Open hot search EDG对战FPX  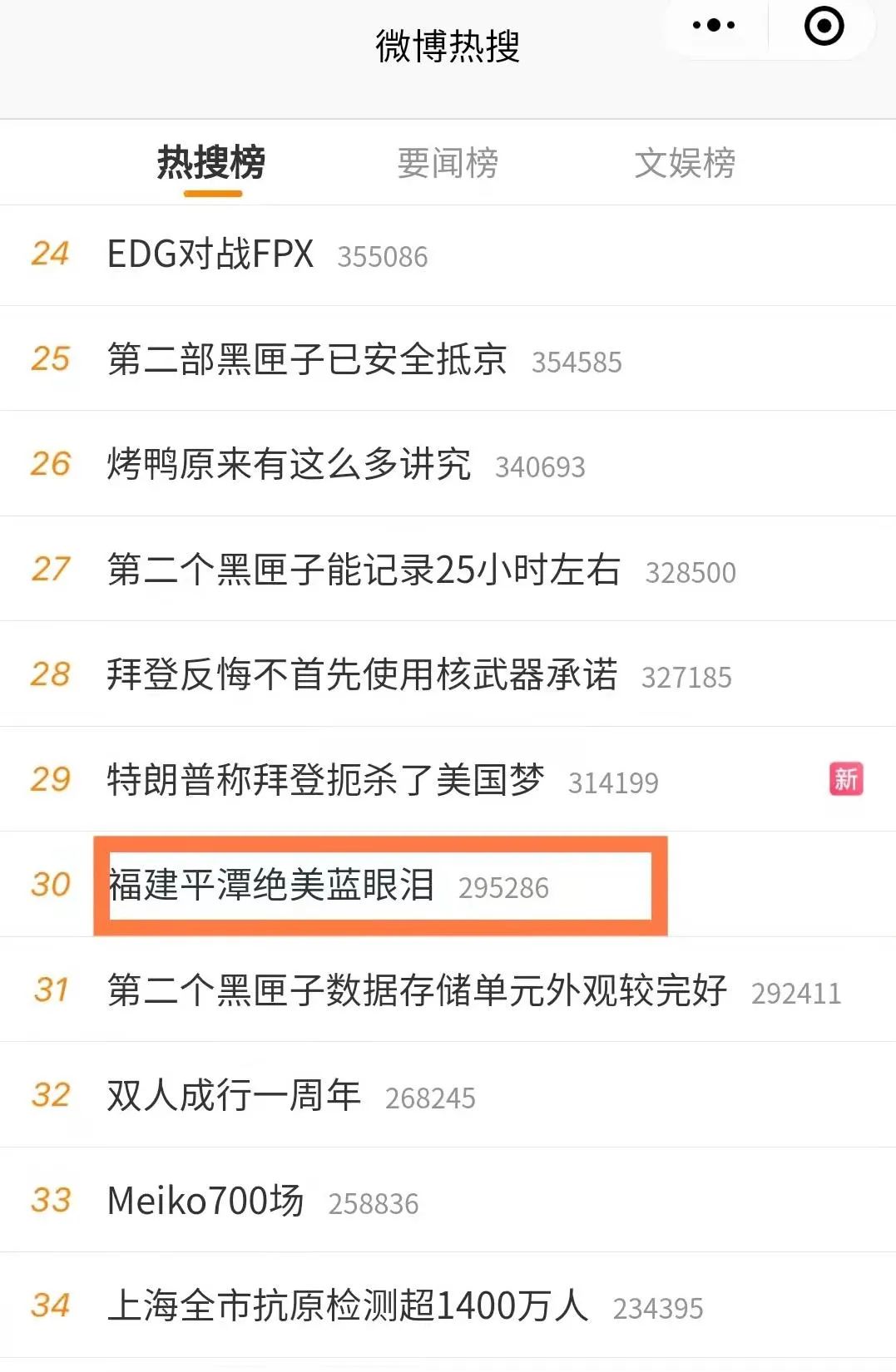pyautogui.click(x=210, y=254)
